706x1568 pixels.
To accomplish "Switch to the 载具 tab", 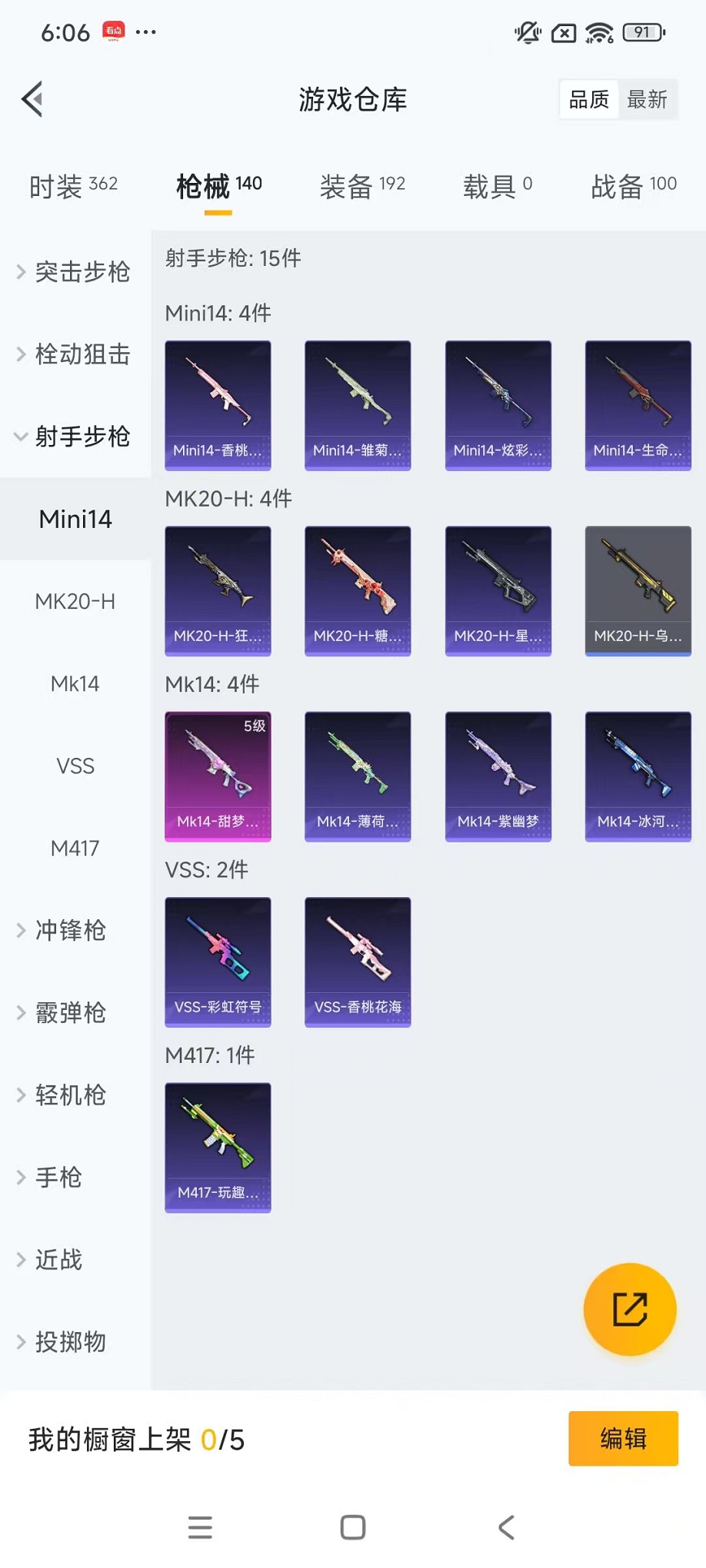I will tap(497, 186).
